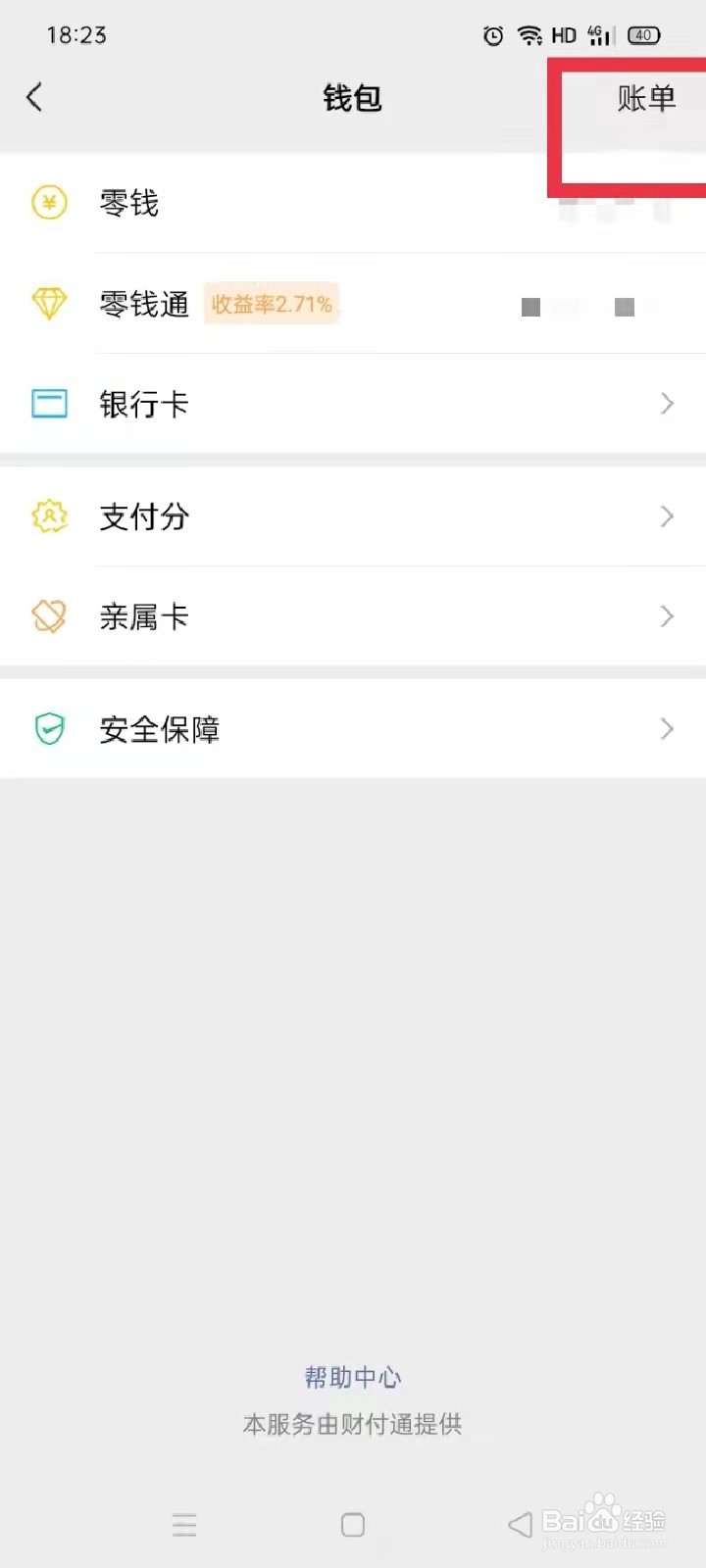Open 银行卡
Viewport: 706px width, 1568px height.
coord(353,404)
